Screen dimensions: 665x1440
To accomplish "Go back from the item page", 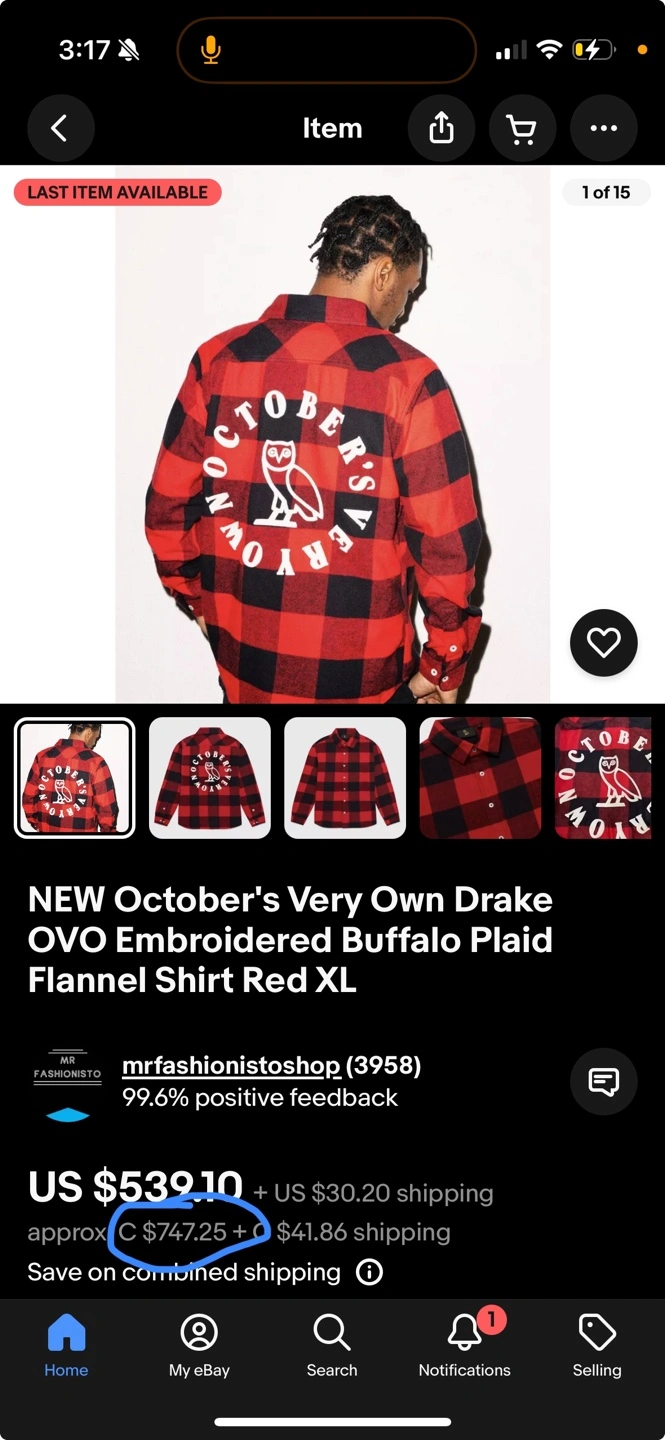I will point(60,128).
